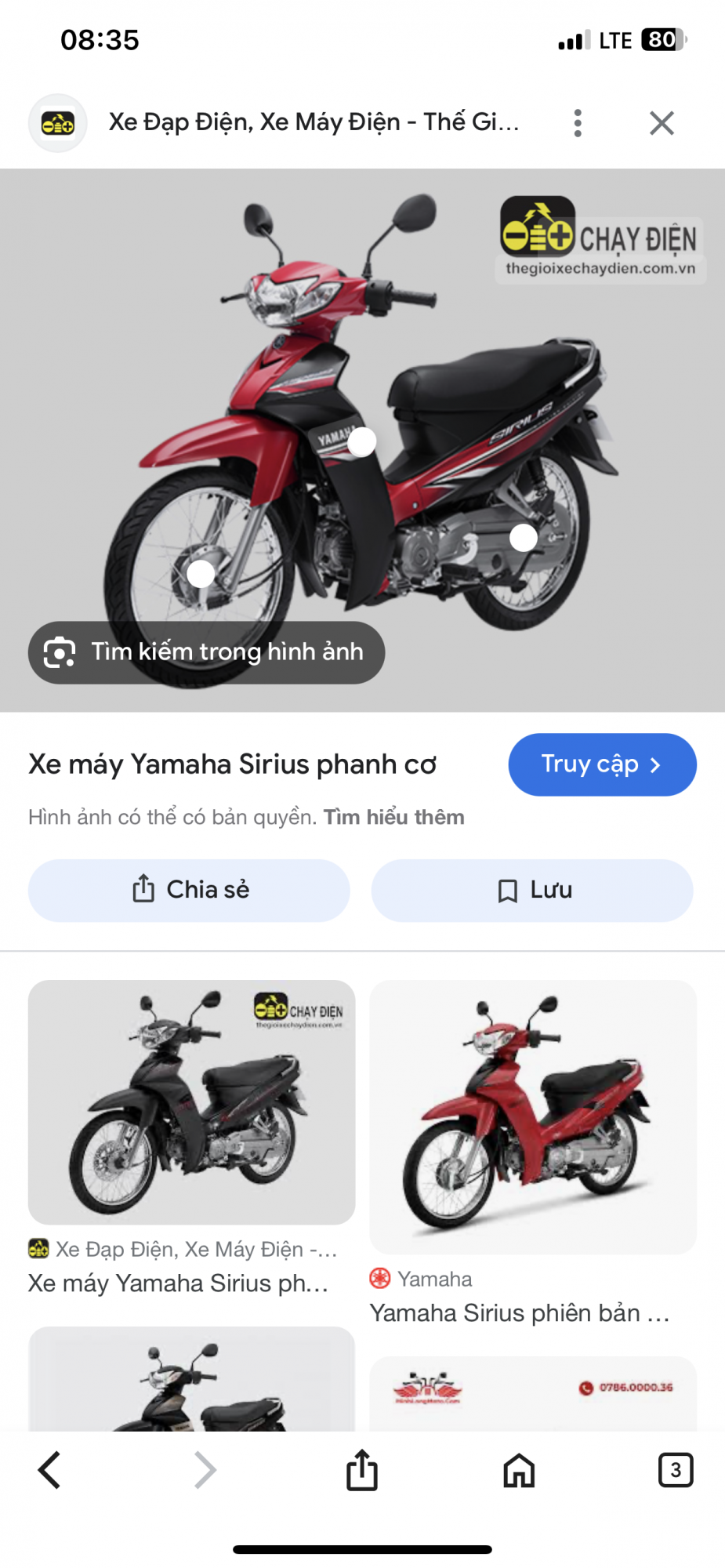Open the tab switcher showing 3 tabs

click(675, 1470)
